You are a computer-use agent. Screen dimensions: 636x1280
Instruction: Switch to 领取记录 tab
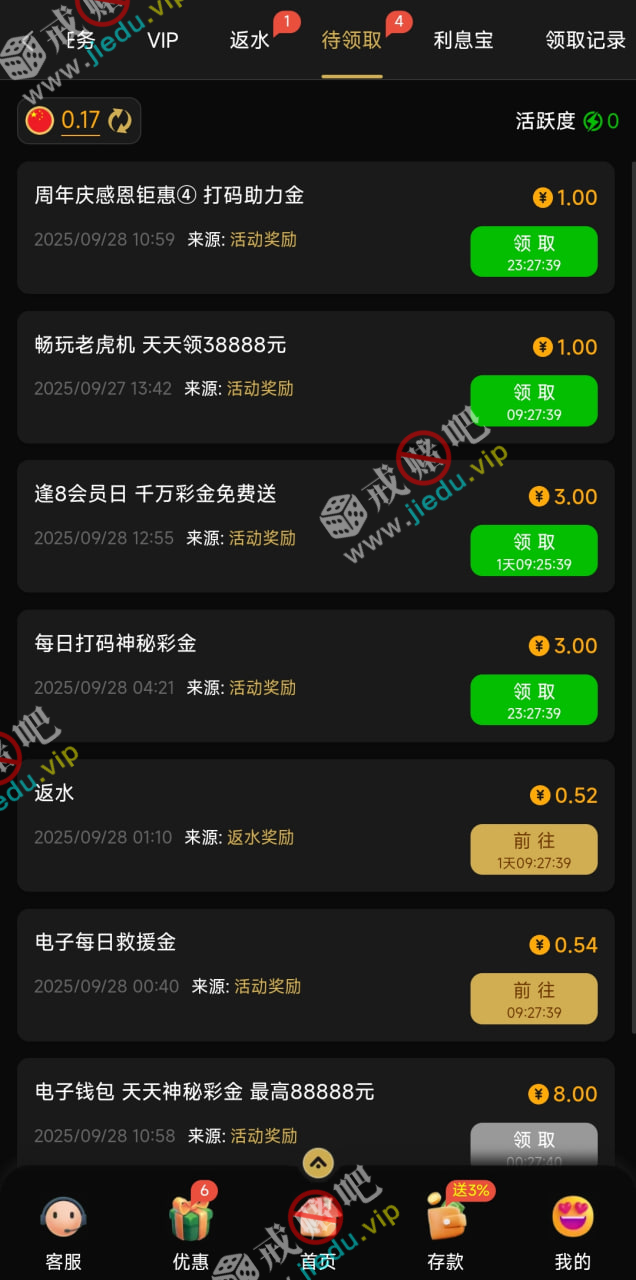(x=585, y=41)
